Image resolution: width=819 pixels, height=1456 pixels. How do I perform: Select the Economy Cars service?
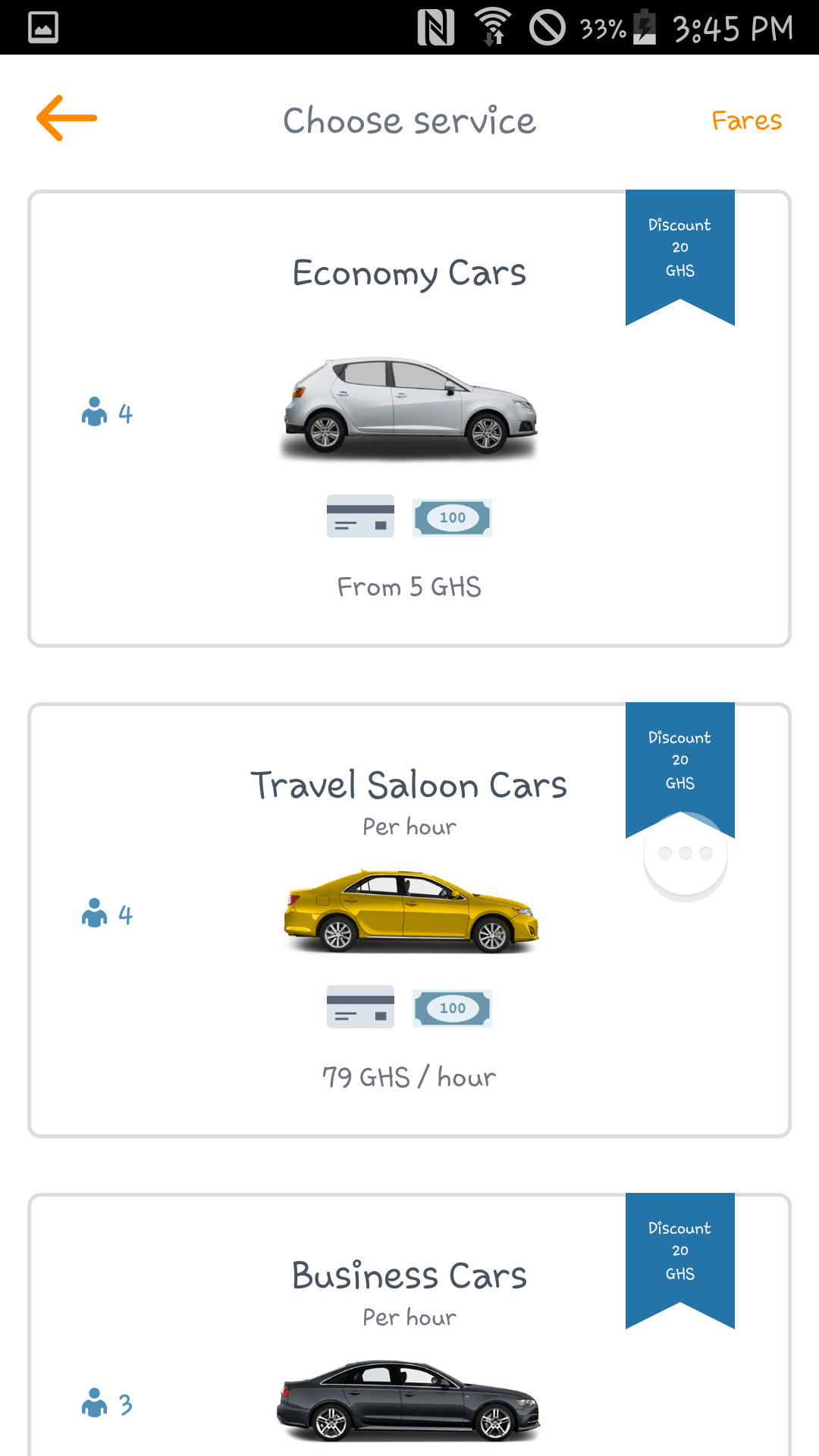[409, 418]
